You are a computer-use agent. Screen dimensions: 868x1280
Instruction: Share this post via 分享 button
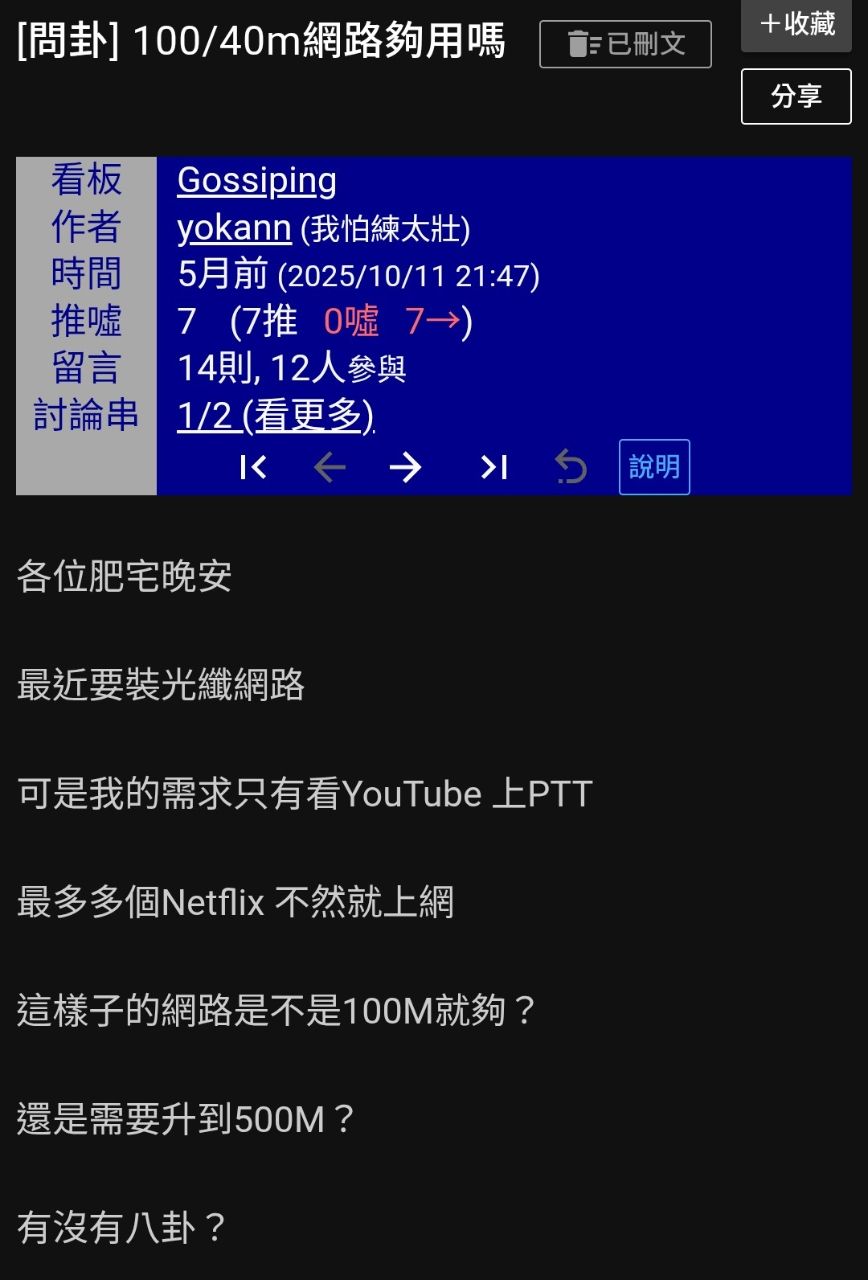pyautogui.click(x=796, y=96)
